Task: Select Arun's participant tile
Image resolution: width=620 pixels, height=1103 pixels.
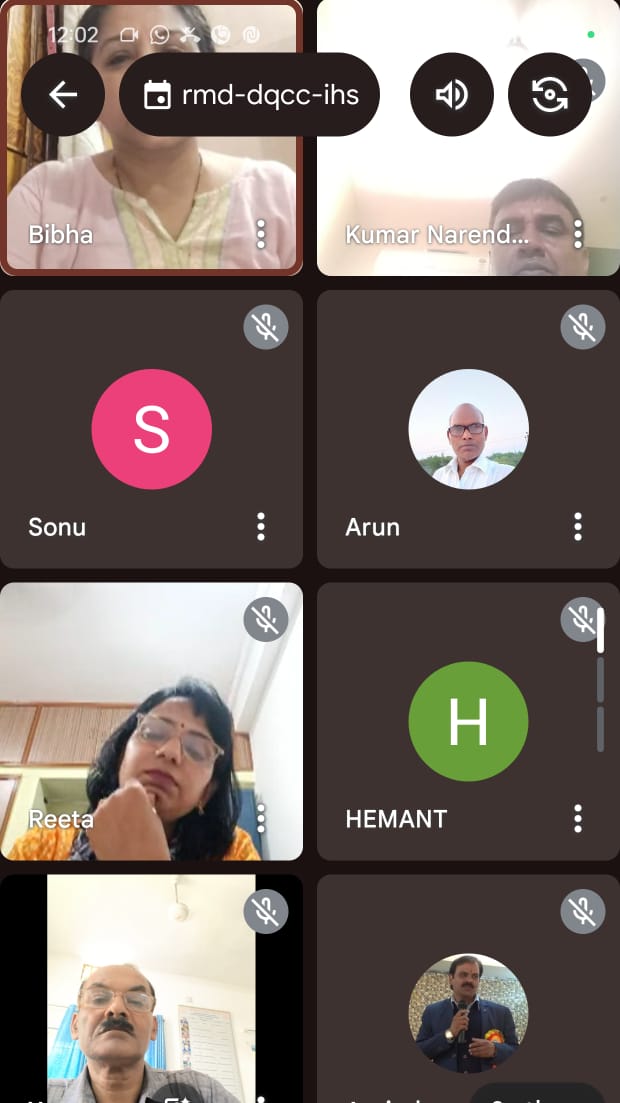Action: click(468, 429)
